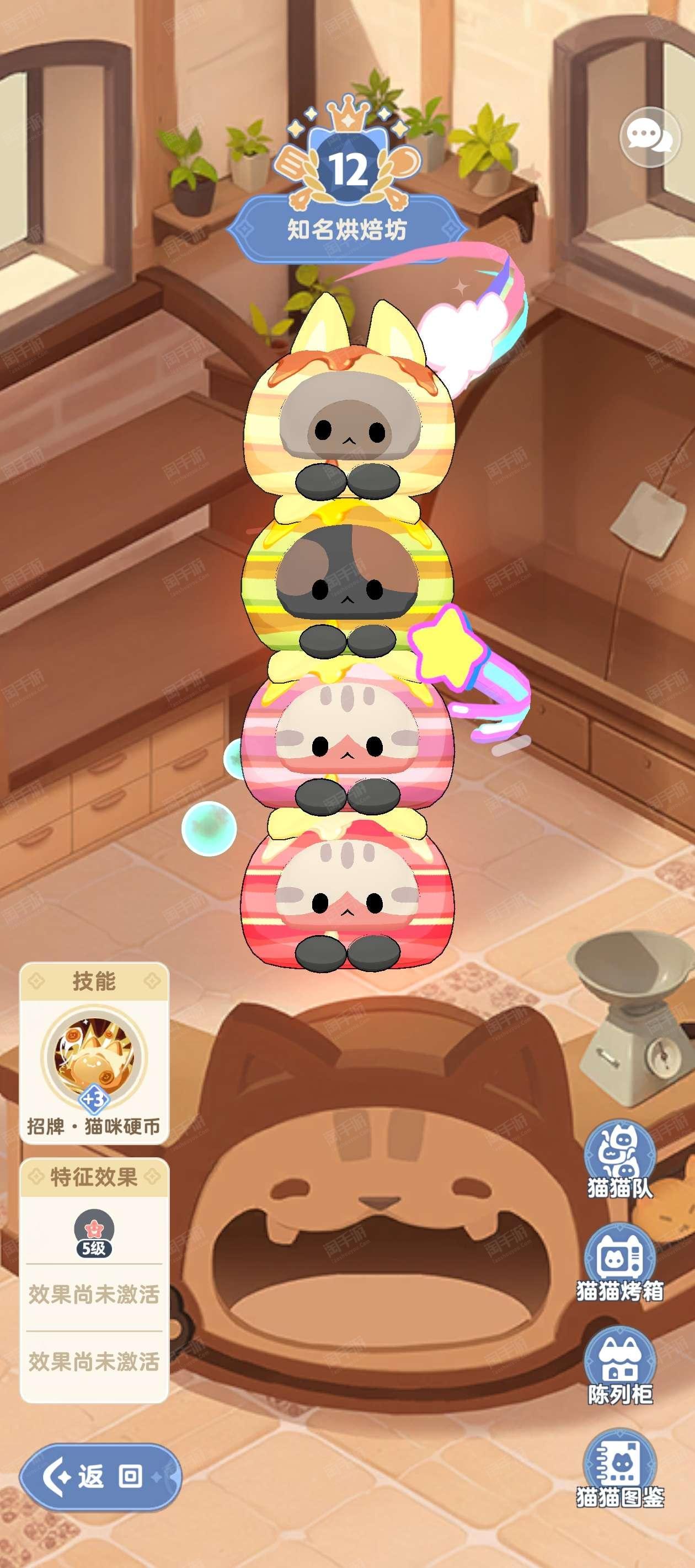Tap the 返回 back button
This screenshot has height=1568, width=695.
[100, 1477]
